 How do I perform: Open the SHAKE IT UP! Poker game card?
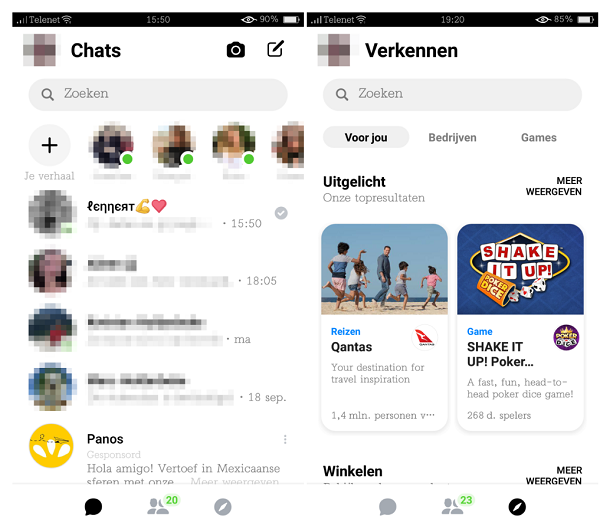520,327
